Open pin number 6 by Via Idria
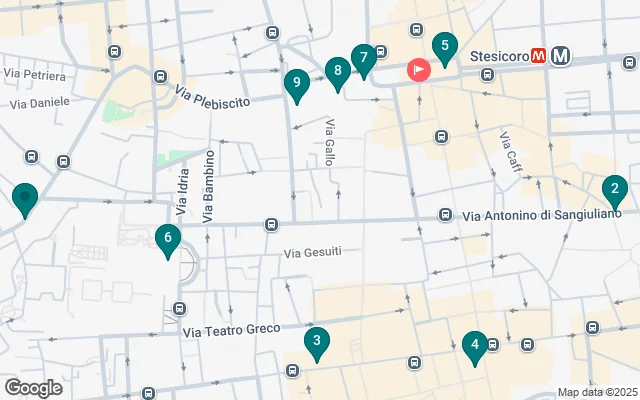Viewport: 640px width, 400px height. (169, 239)
